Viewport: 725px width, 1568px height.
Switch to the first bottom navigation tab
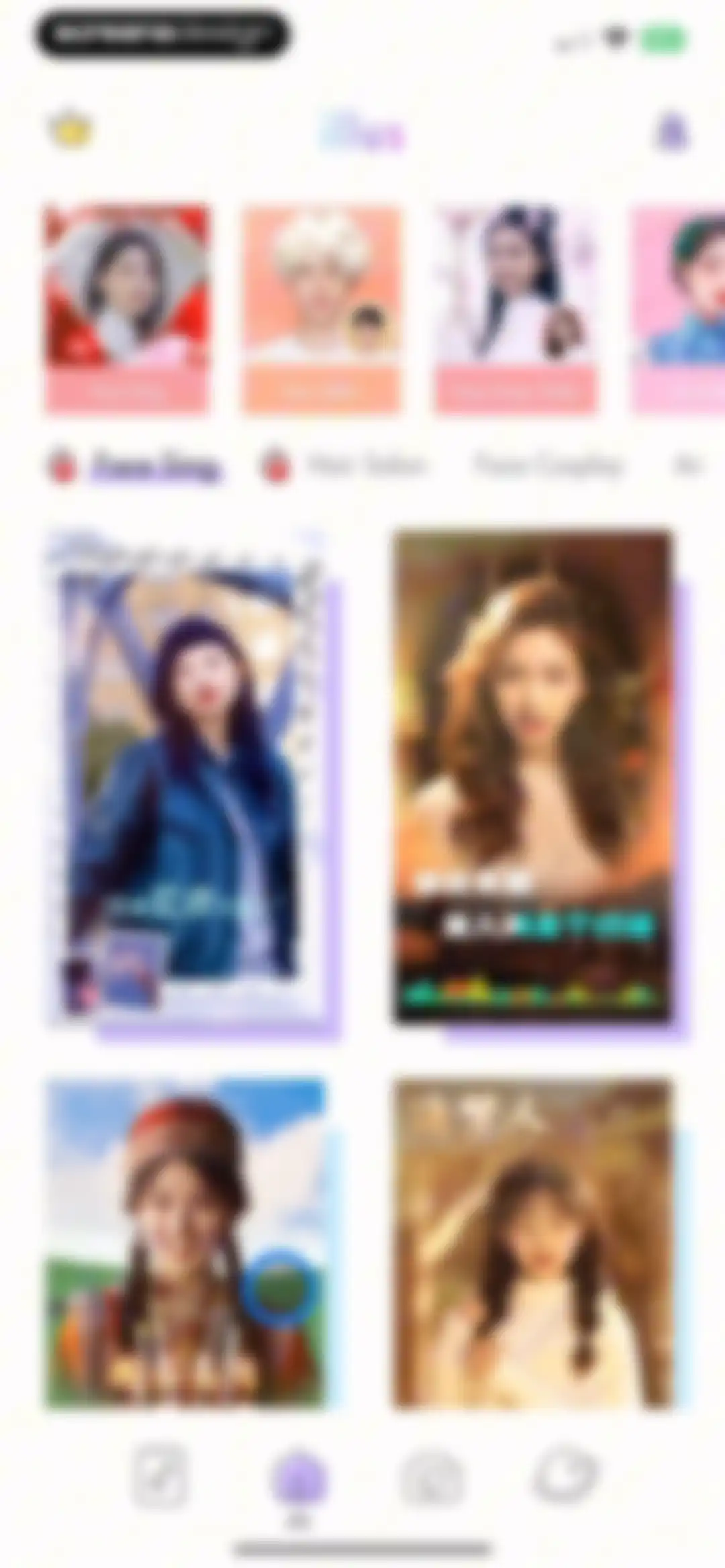tap(158, 1477)
